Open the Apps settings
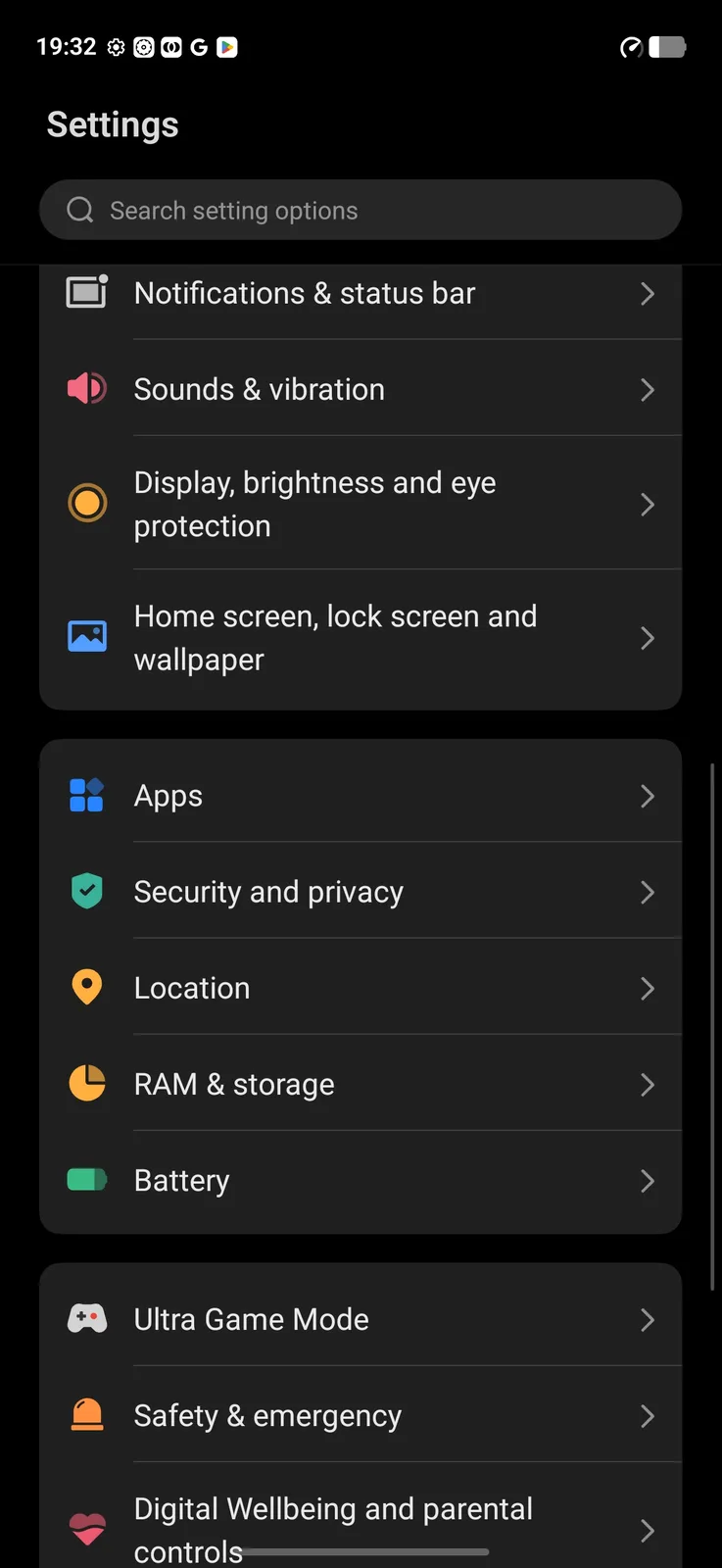Image resolution: width=722 pixels, height=1568 pixels. point(361,796)
